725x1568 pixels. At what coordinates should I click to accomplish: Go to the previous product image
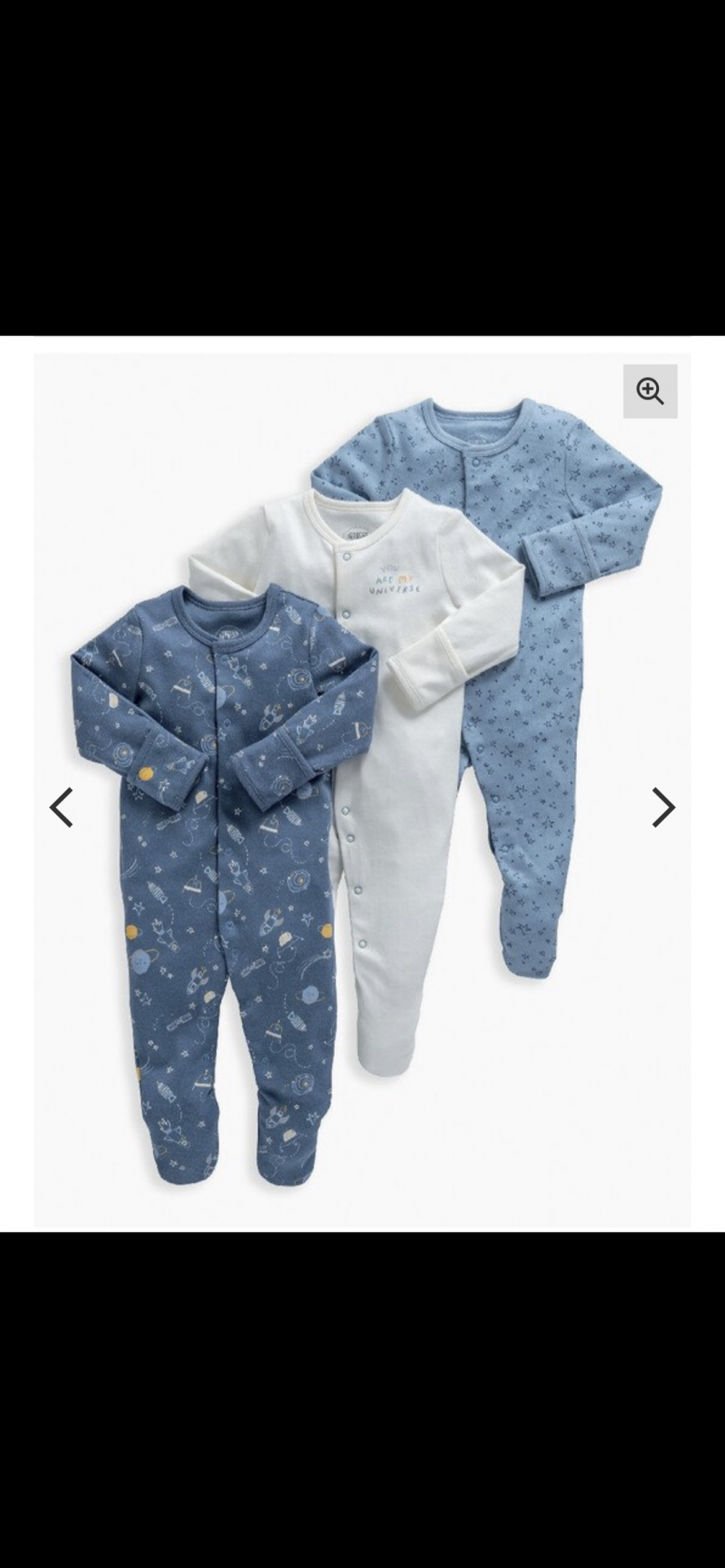click(x=62, y=807)
